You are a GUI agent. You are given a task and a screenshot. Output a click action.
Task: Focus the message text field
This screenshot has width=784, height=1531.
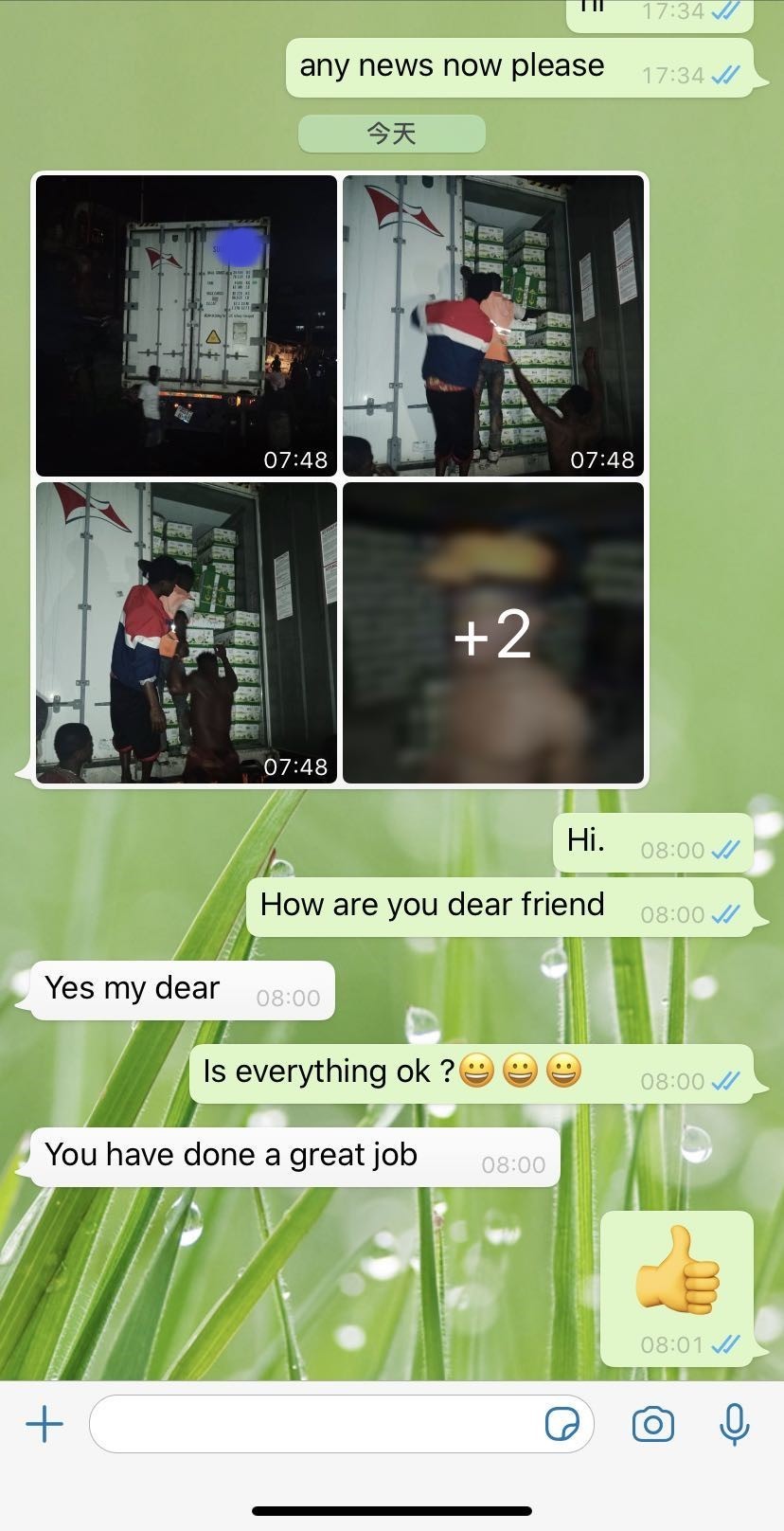[312, 1424]
